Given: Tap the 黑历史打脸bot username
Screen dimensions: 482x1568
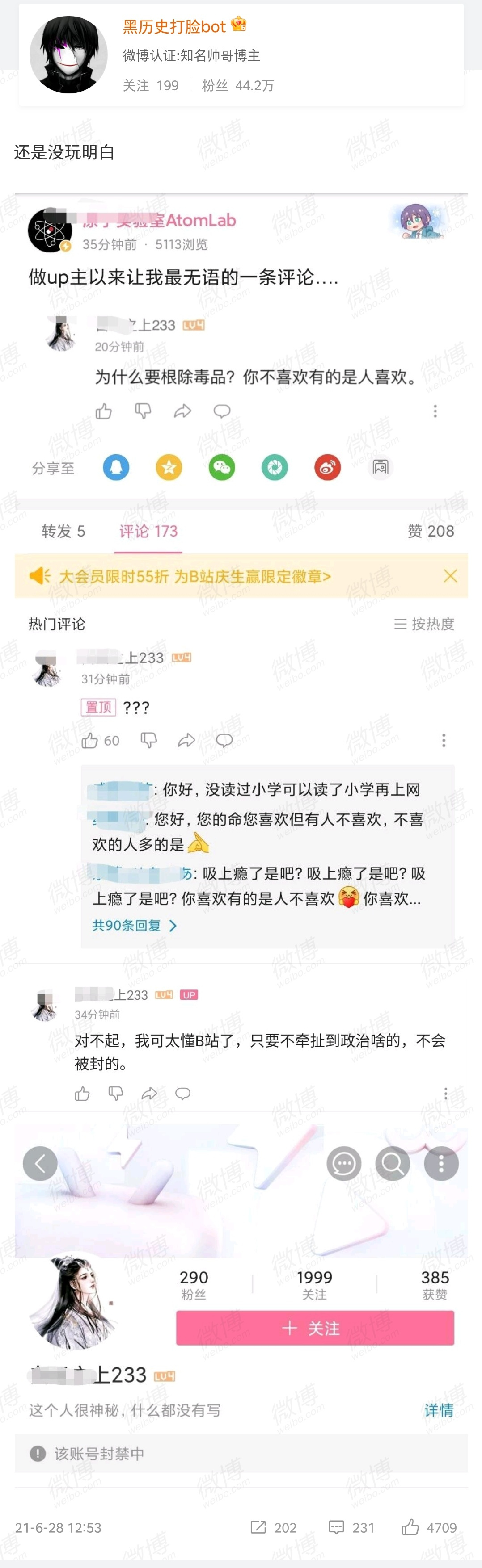Looking at the screenshot, I should 174,26.
